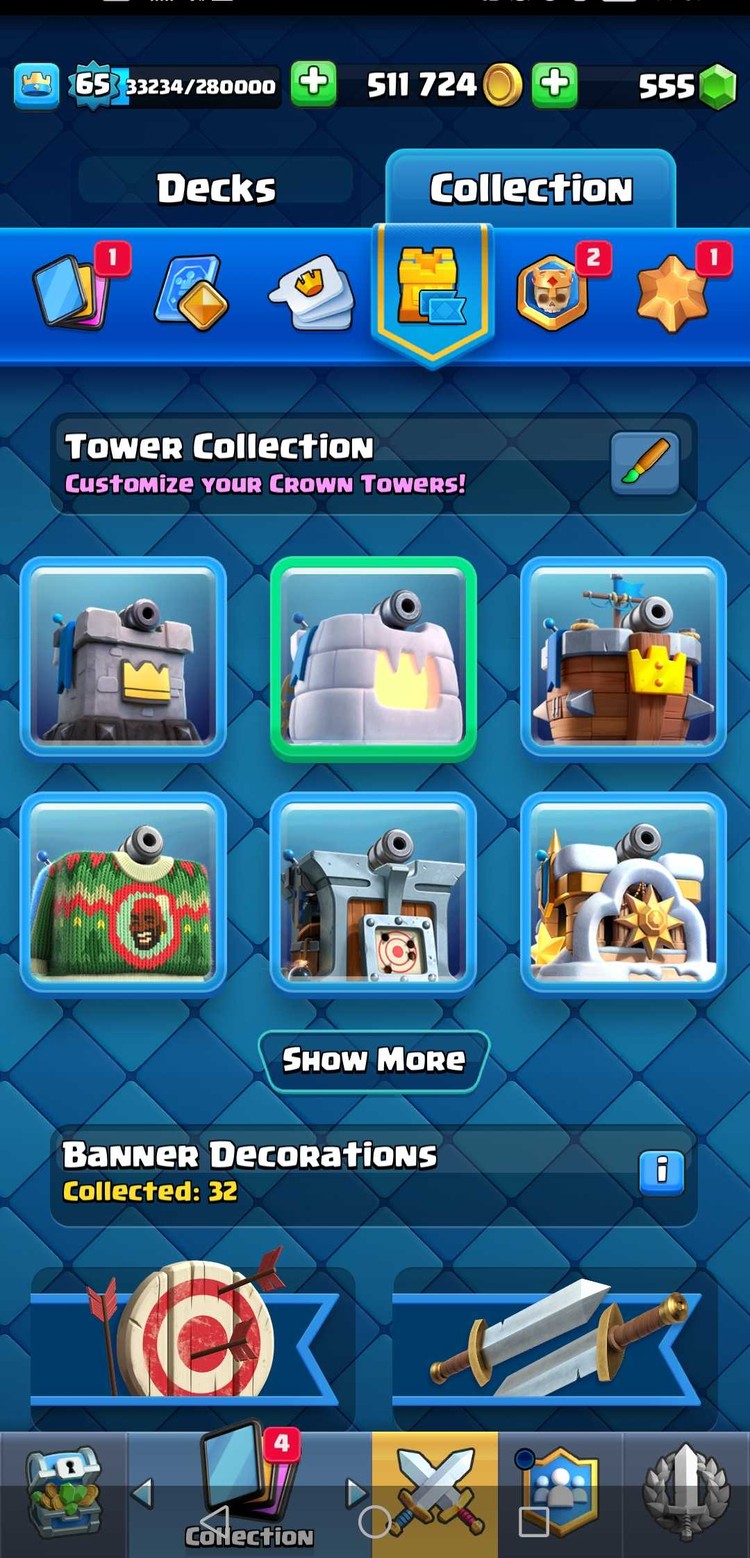Screen dimensions: 750x1558
Task: Switch to the Decks tab
Action: pos(216,188)
